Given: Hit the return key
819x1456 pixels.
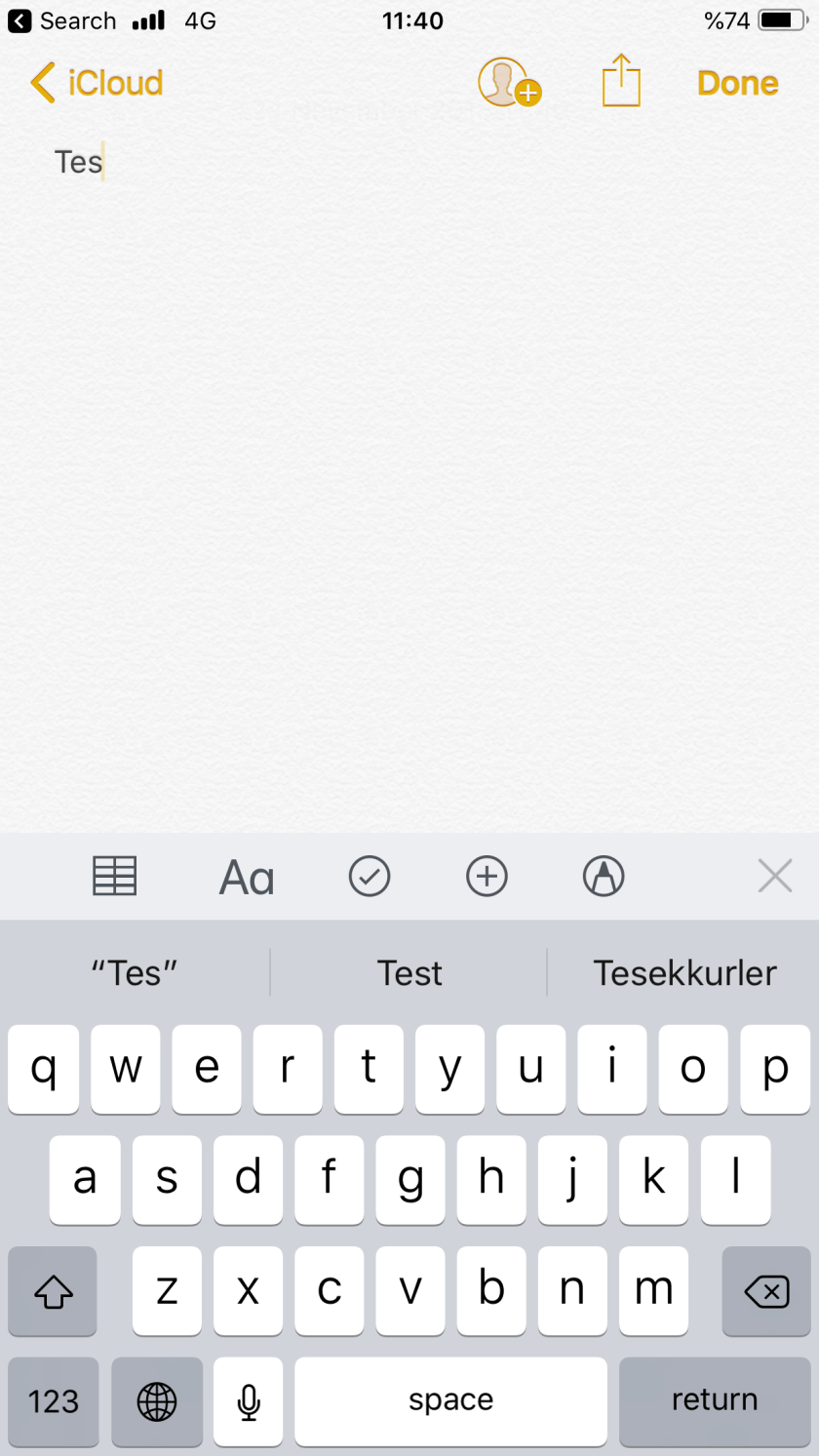Looking at the screenshot, I should tap(714, 1401).
